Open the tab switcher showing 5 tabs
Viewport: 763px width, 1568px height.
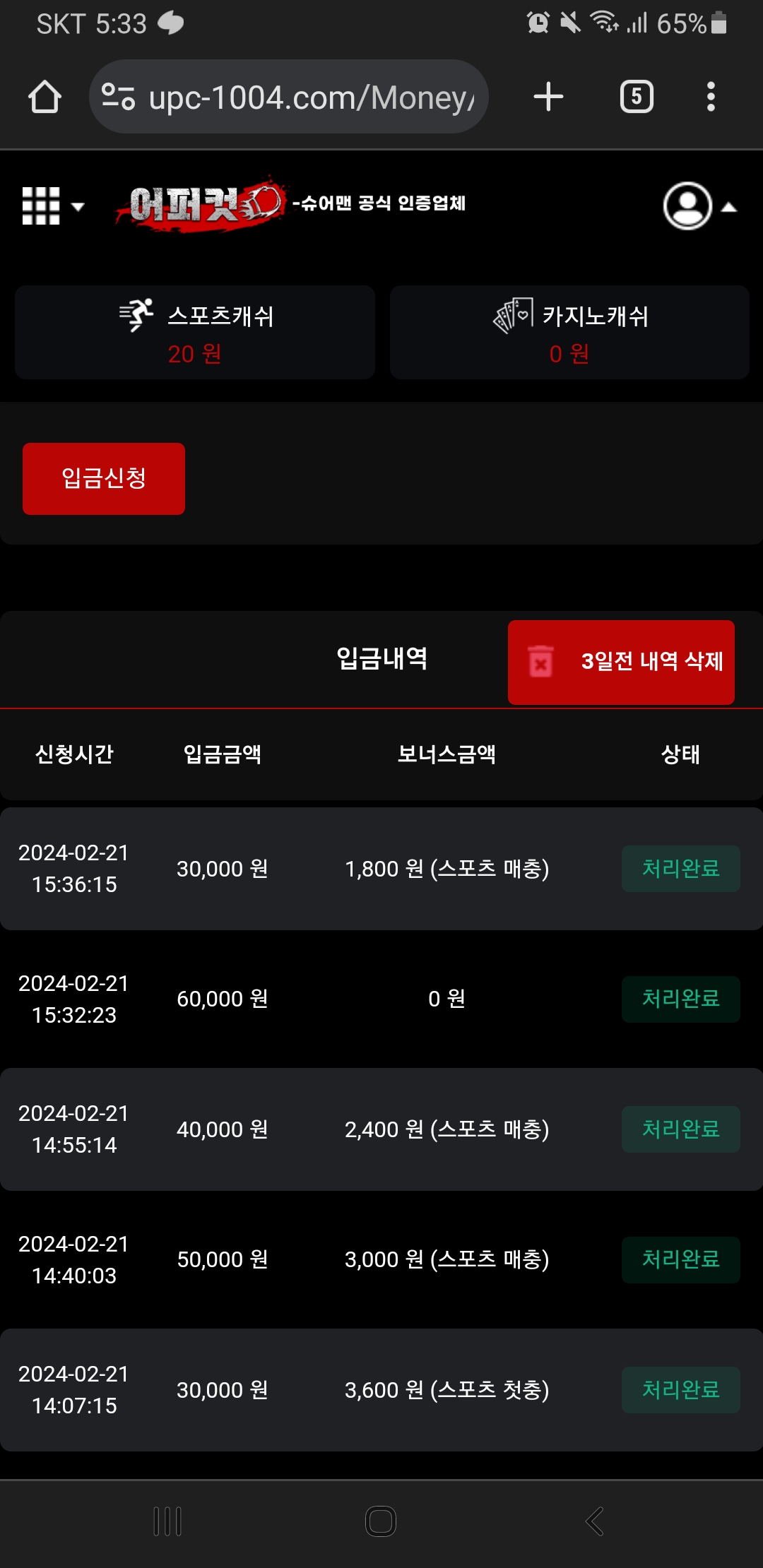tap(637, 97)
